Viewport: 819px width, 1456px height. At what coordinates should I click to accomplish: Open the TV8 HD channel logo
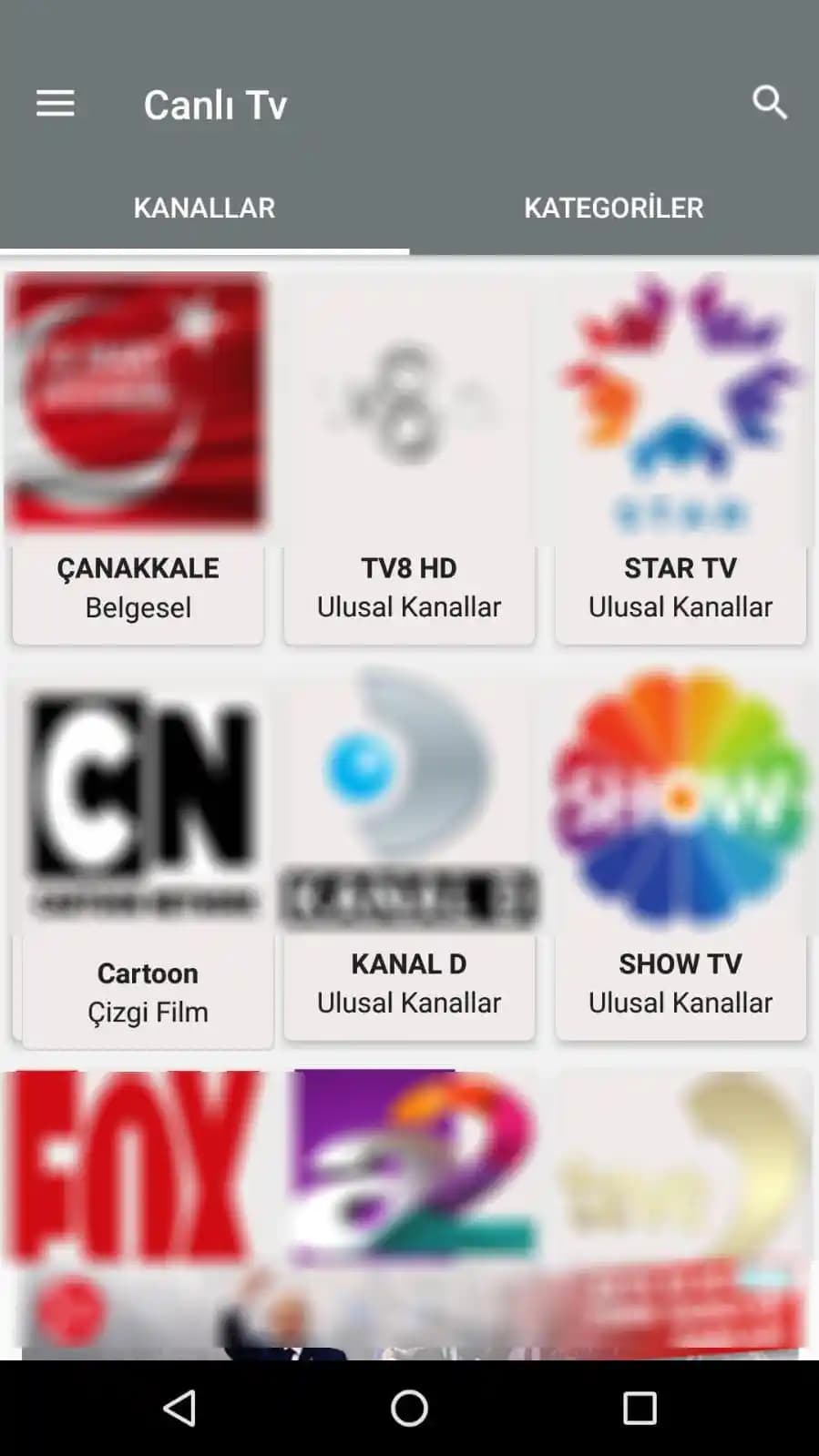pos(408,403)
